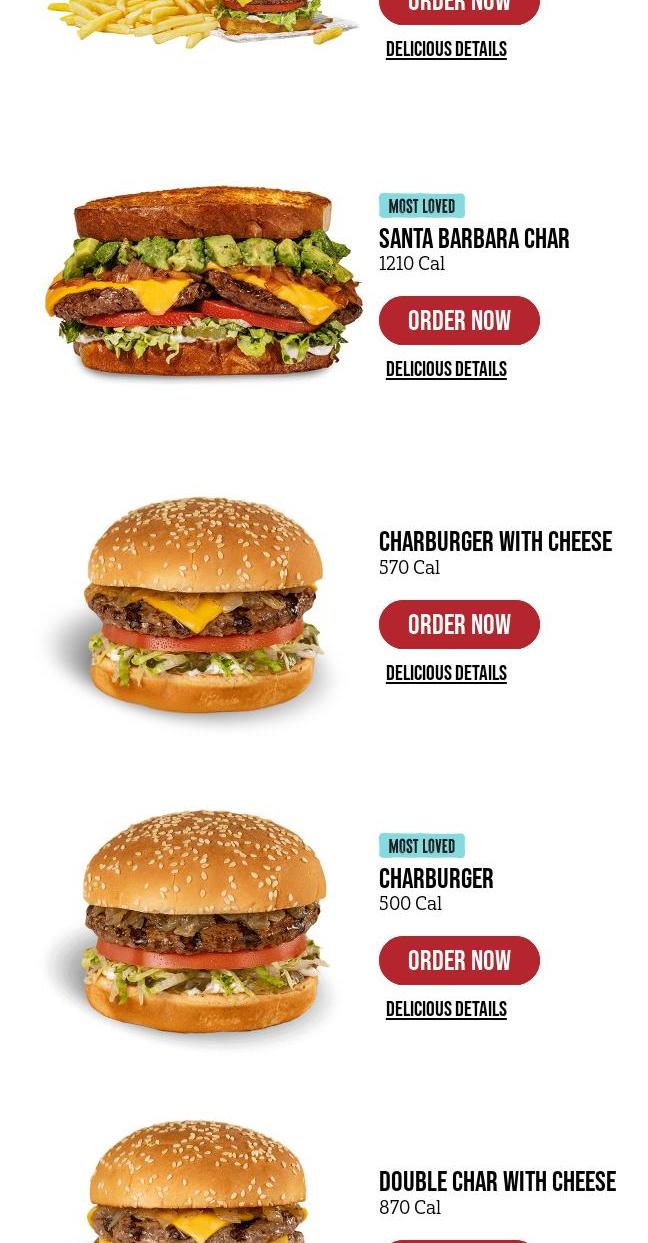This screenshot has height=1243, width=648.
Task: Tap Order Now for Charburger with Cheese
Action: 459,625
